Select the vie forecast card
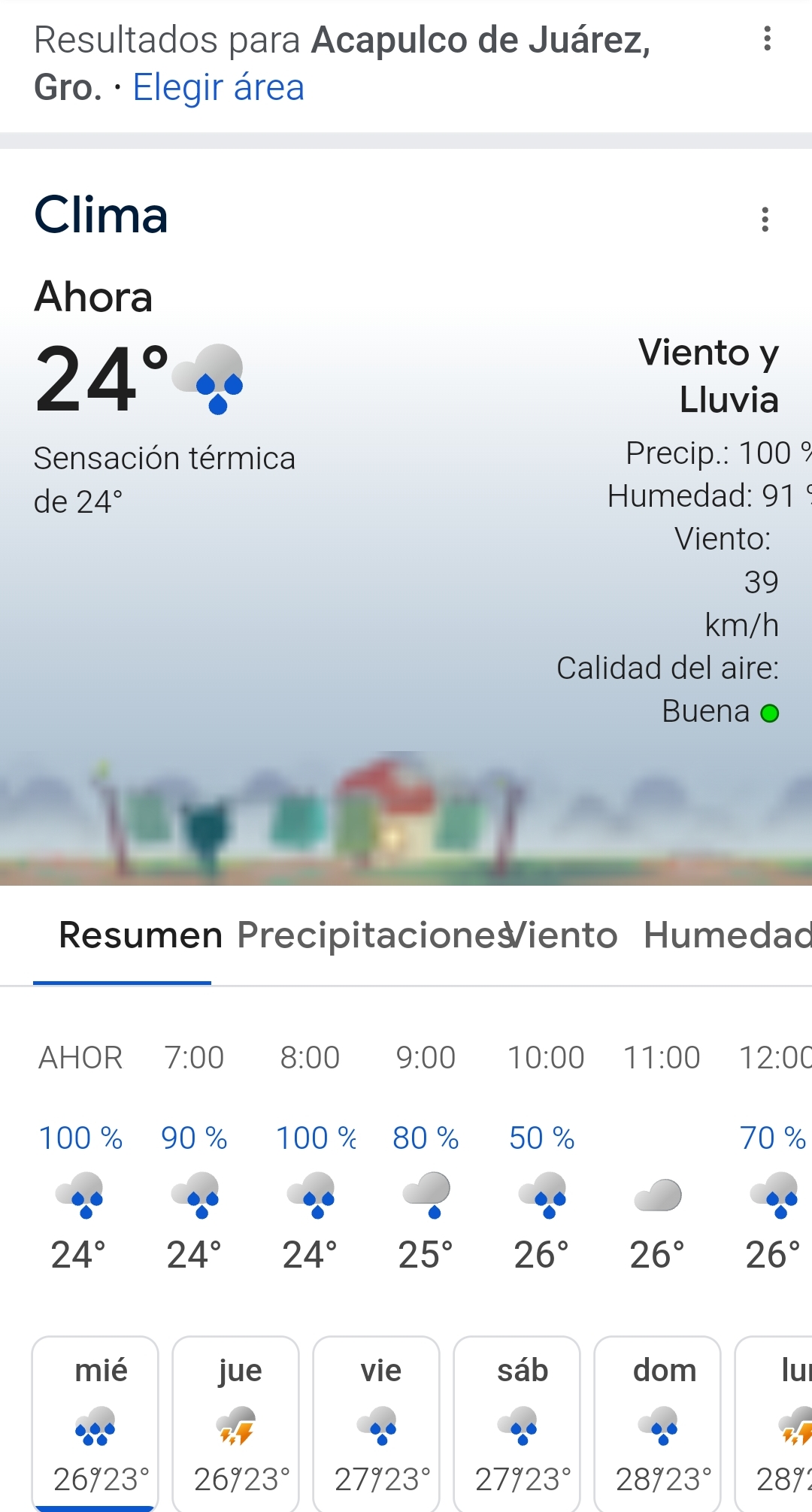The width and height of the screenshot is (812, 1512). pyautogui.click(x=377, y=1423)
